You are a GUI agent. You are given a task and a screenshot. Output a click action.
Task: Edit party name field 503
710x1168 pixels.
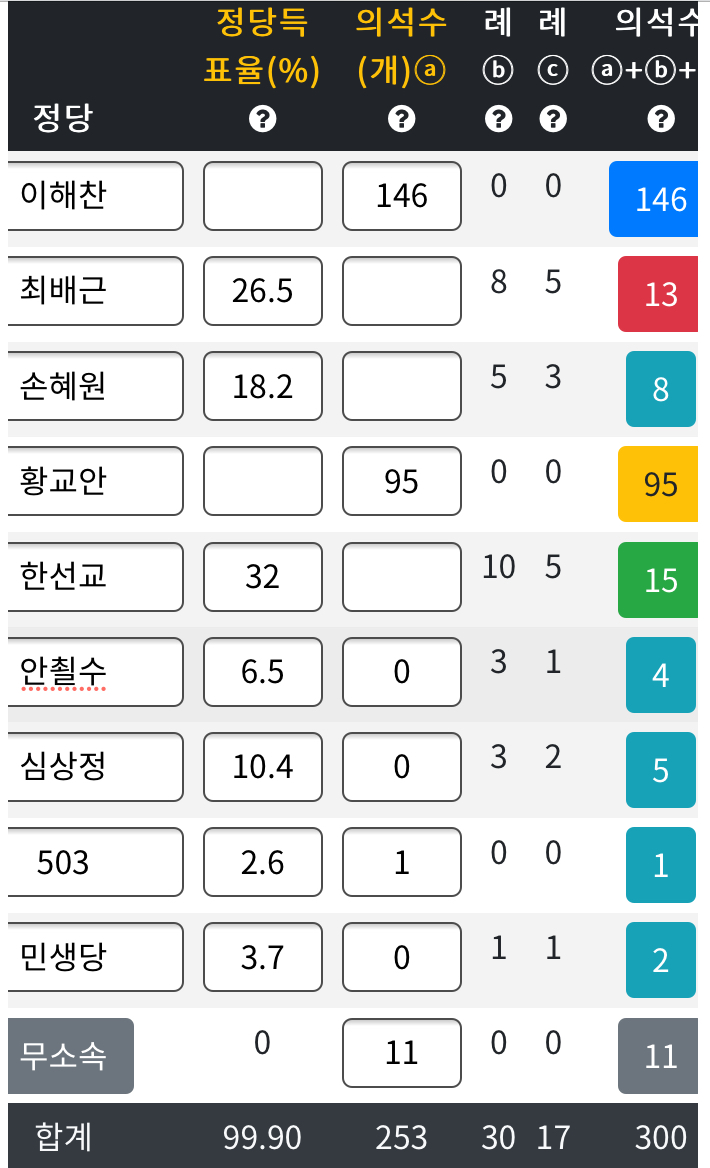(x=95, y=862)
